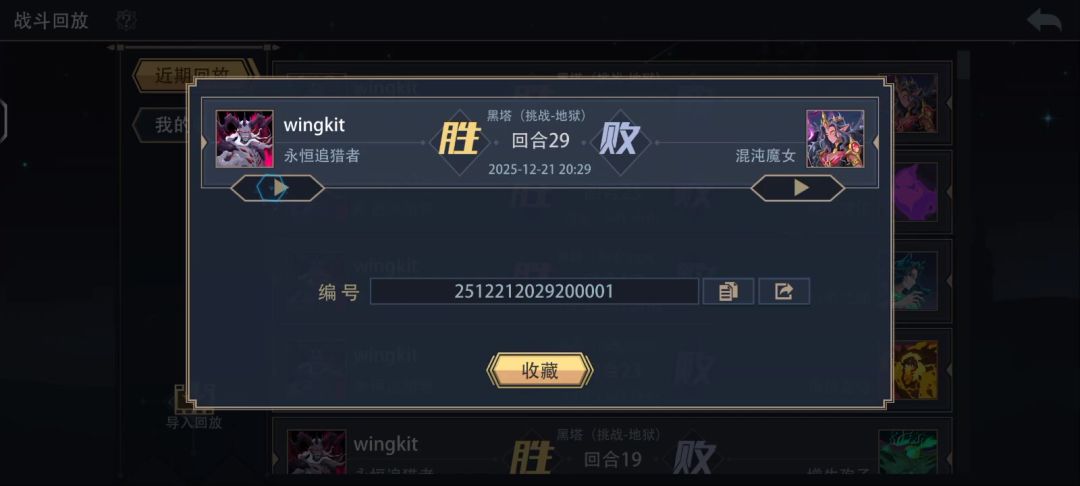This screenshot has width=1080, height=486.
Task: Share this battle replay
Action: coord(784,291)
